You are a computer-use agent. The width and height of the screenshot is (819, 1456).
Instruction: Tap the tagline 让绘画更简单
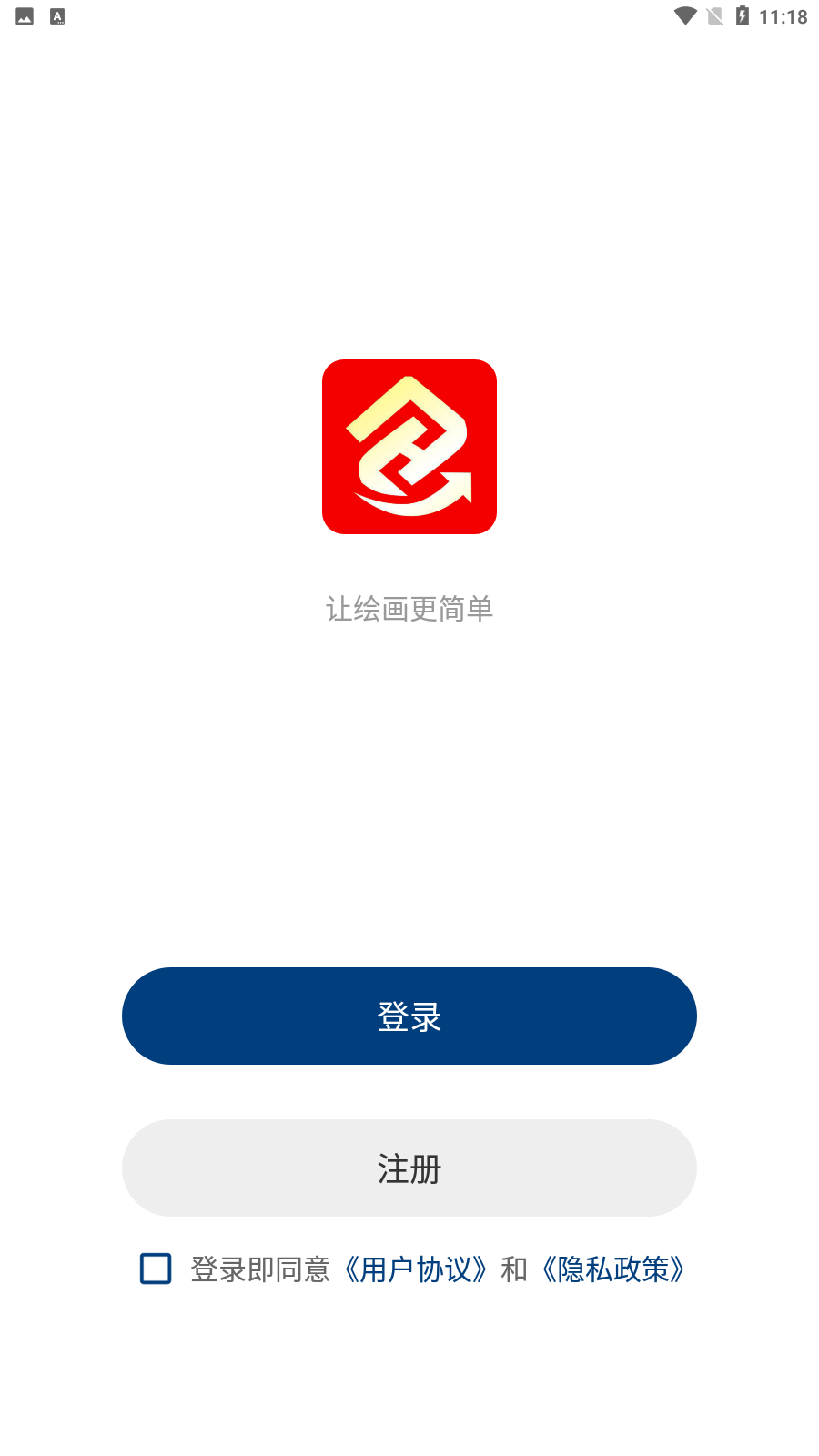pos(409,608)
